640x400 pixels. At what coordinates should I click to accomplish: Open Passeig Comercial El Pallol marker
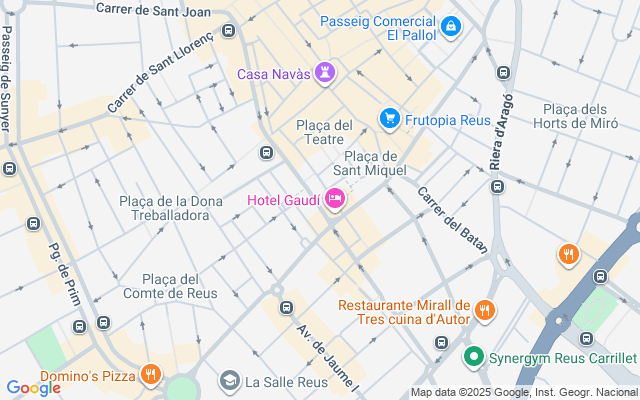[450, 25]
